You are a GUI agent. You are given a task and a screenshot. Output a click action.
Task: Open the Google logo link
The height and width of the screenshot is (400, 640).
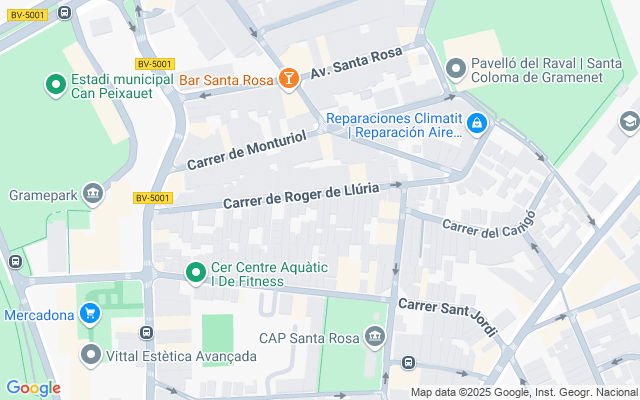tap(33, 388)
